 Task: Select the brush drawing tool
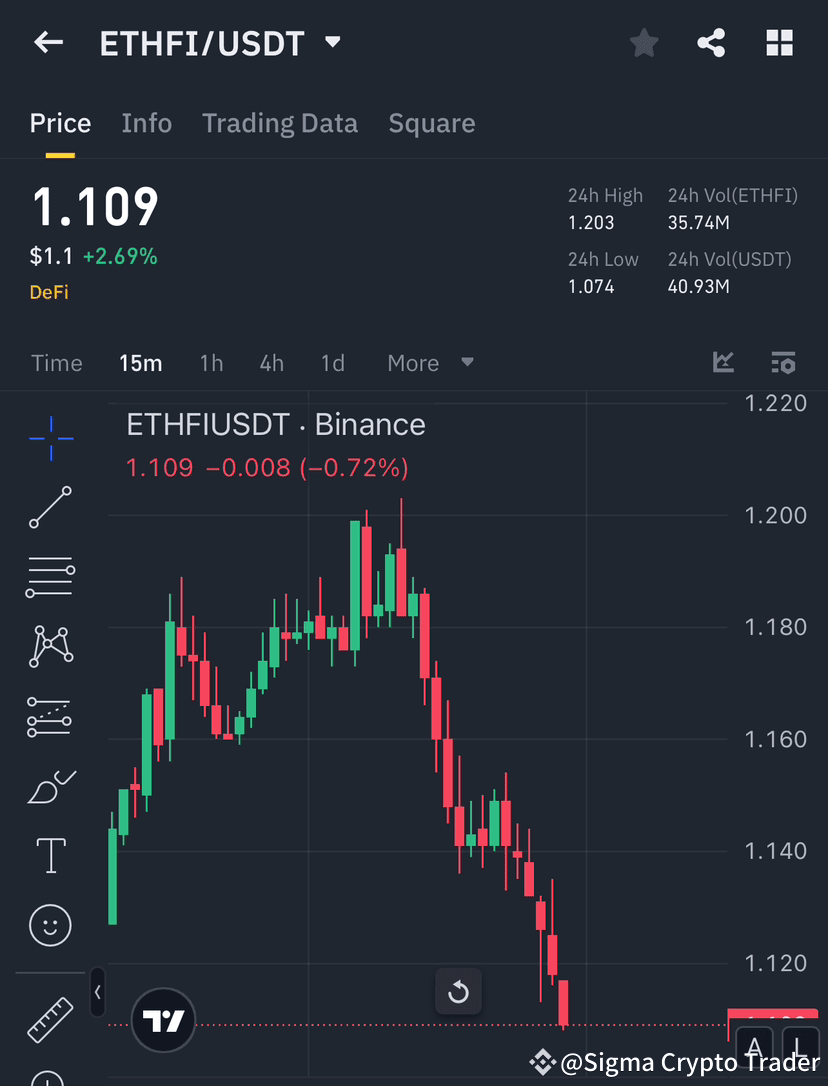coord(50,786)
